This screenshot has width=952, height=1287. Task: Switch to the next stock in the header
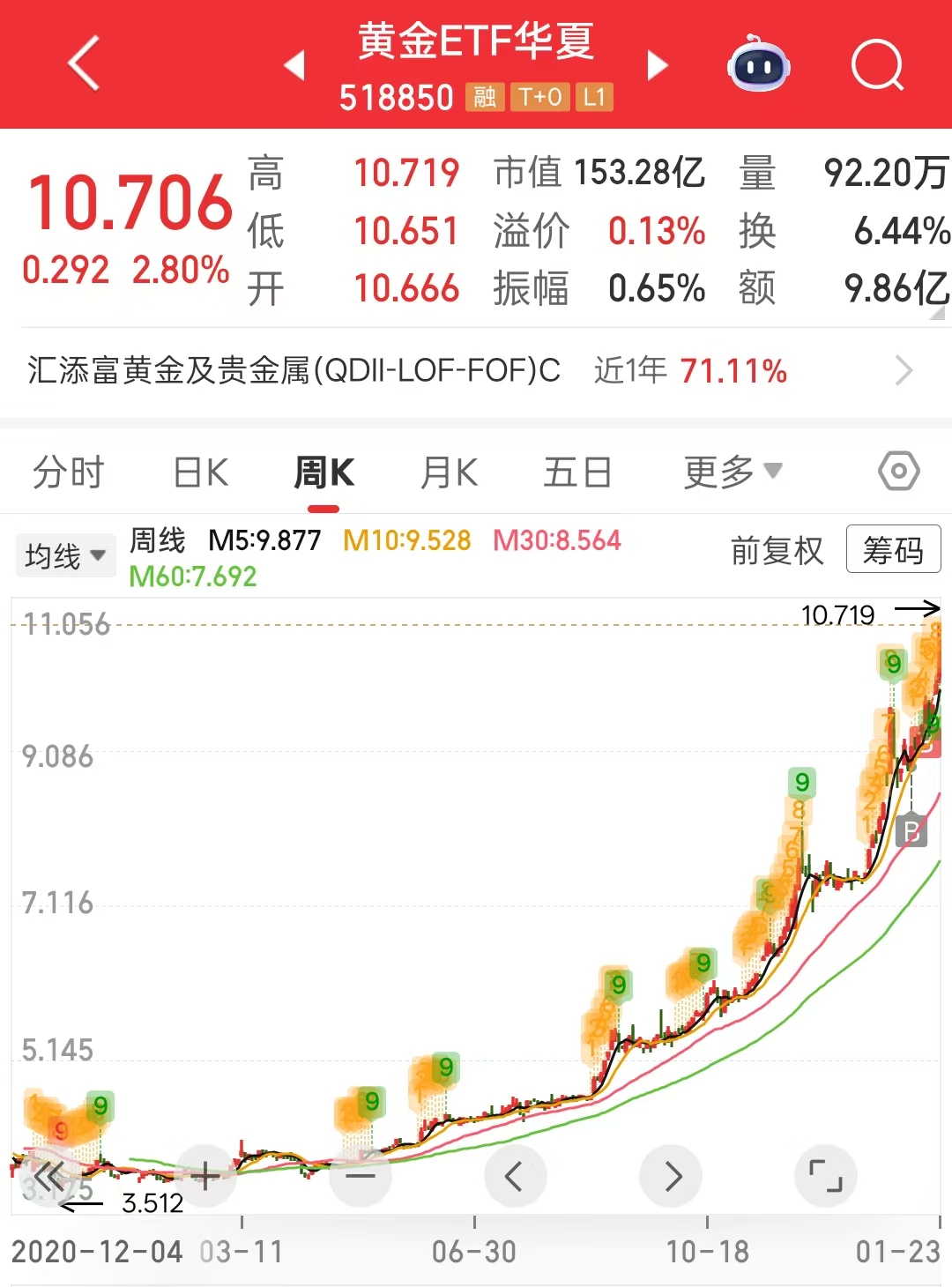658,65
